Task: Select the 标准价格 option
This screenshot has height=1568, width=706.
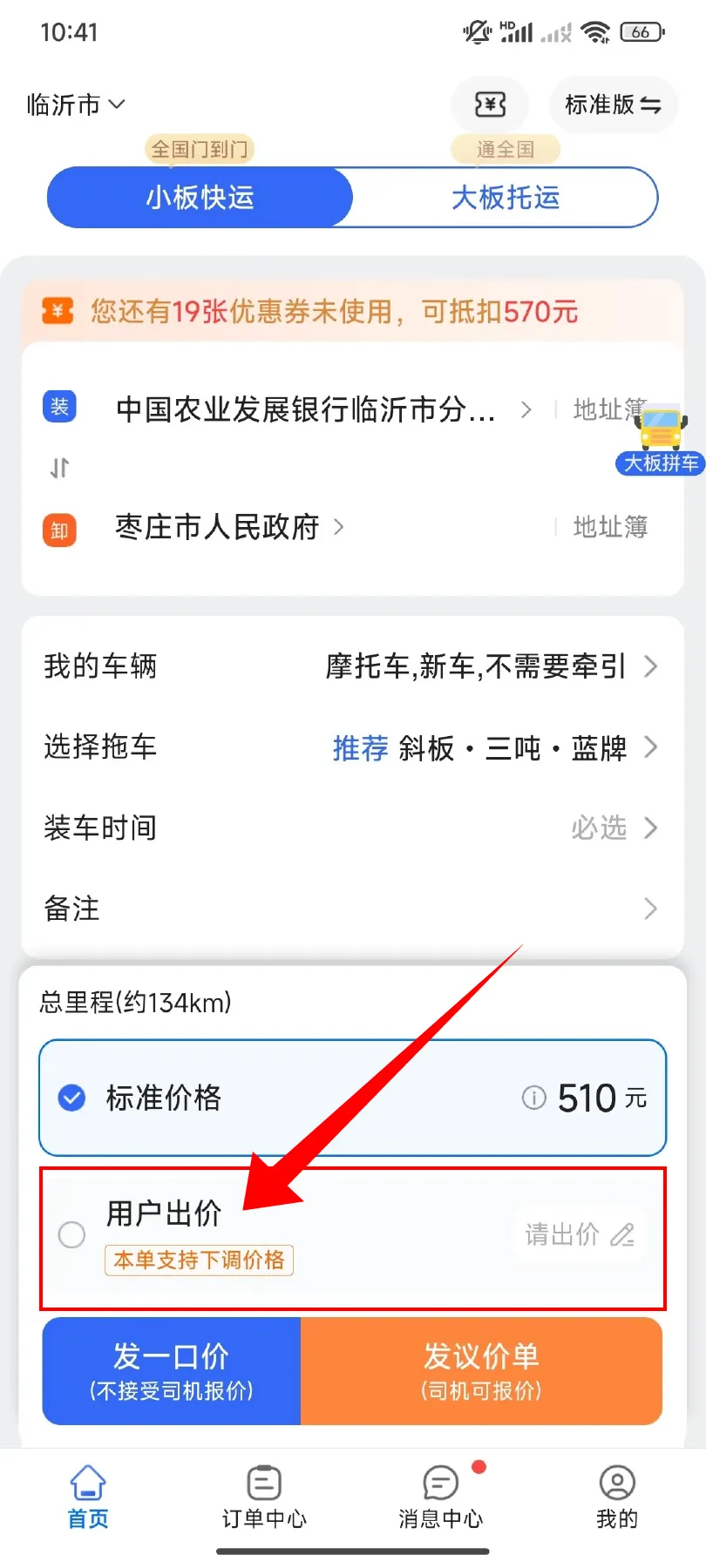Action: (71, 1098)
